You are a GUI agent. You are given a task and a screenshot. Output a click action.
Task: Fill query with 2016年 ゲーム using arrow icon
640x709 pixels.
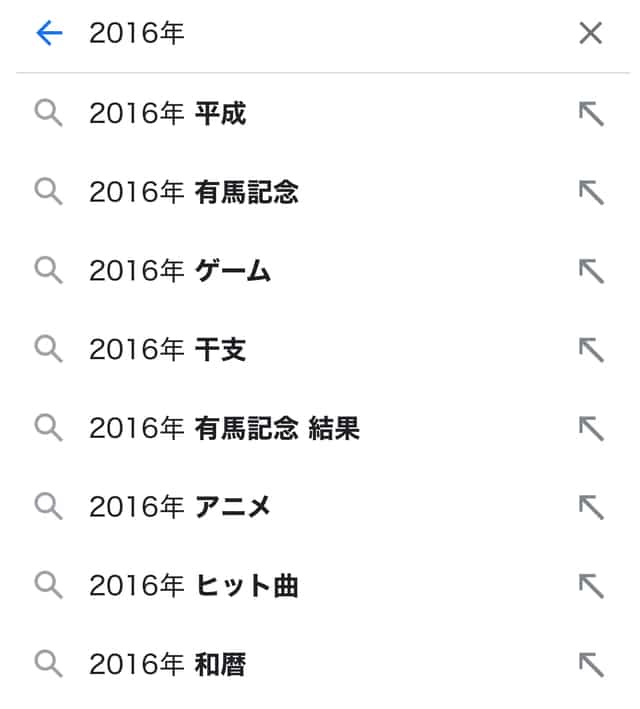pyautogui.click(x=591, y=271)
